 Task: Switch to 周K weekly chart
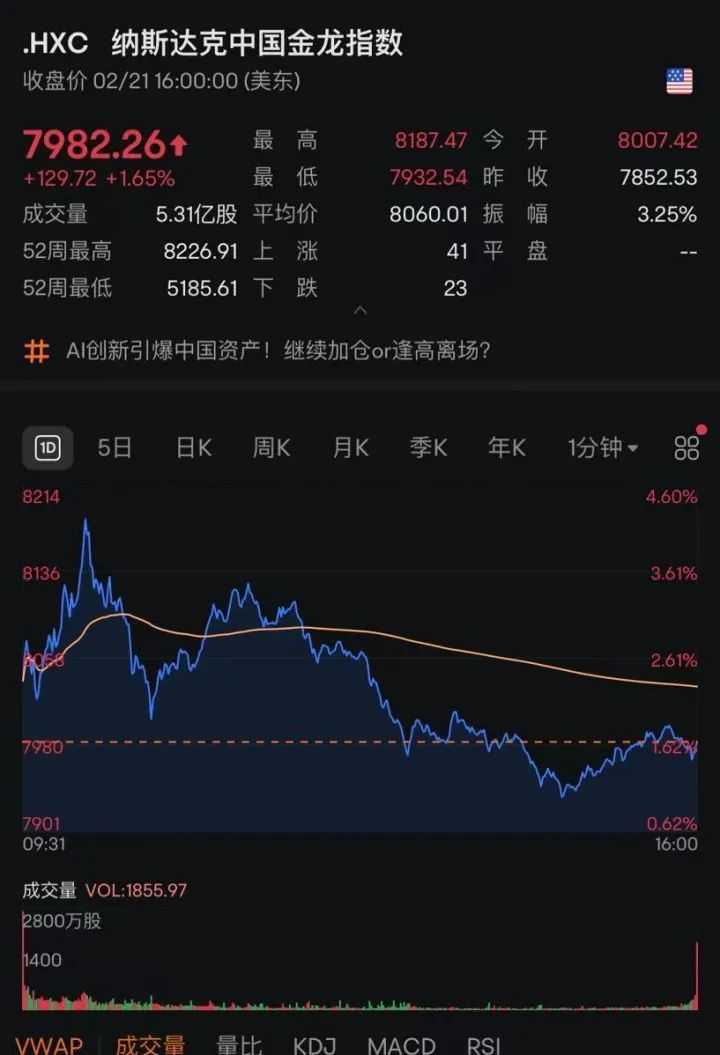(x=271, y=448)
